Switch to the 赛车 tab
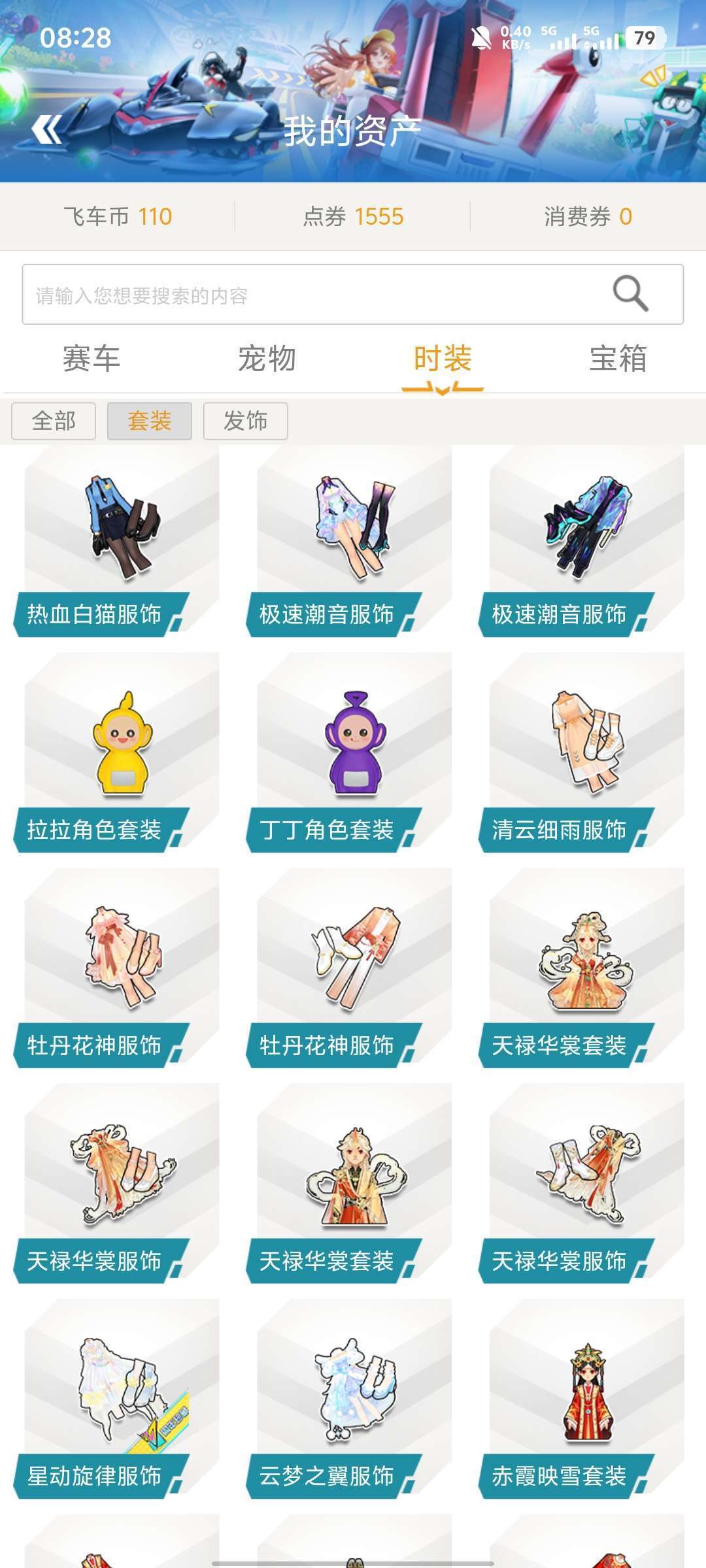Viewport: 706px width, 1568px height. click(92, 359)
